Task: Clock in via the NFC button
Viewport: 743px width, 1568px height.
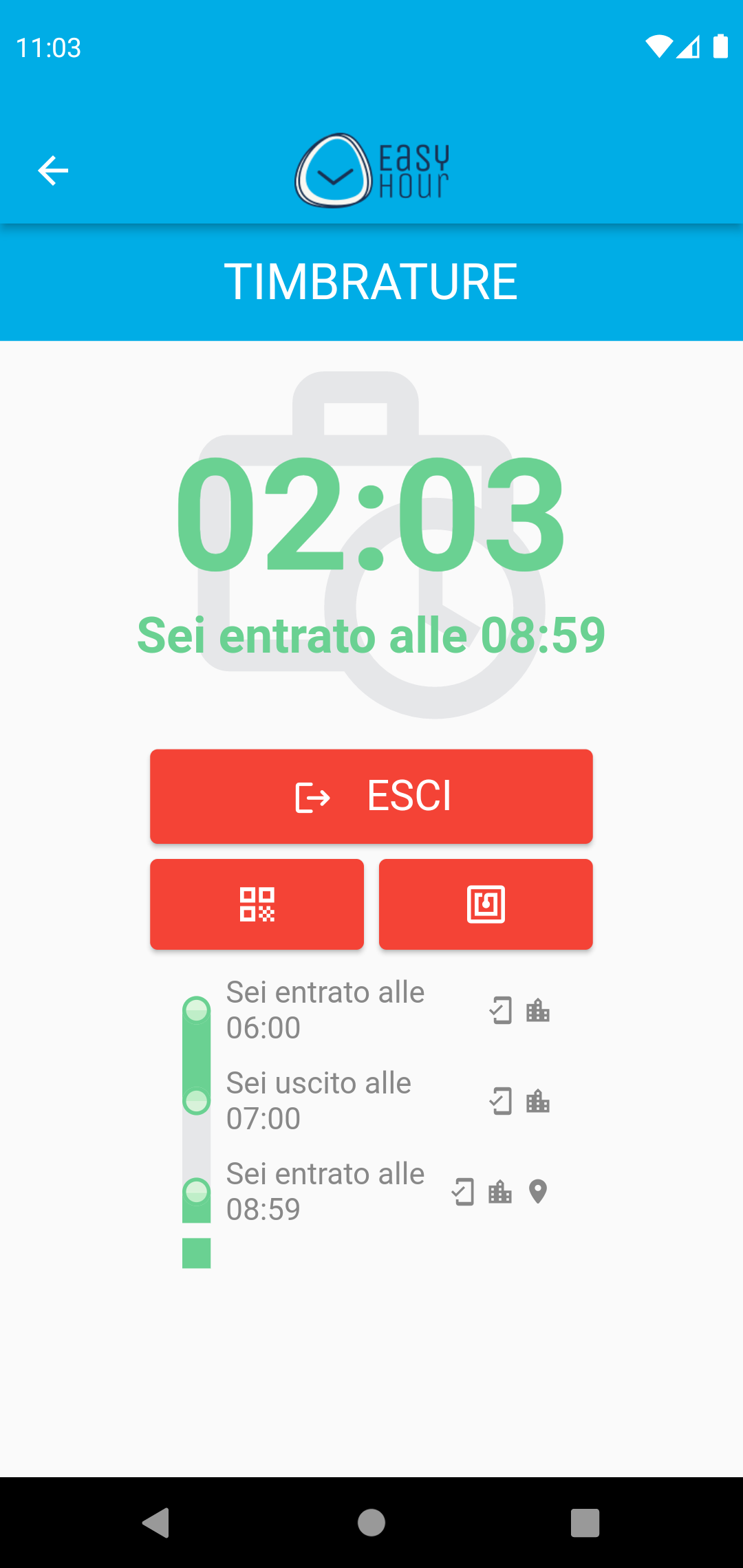Action: click(486, 904)
